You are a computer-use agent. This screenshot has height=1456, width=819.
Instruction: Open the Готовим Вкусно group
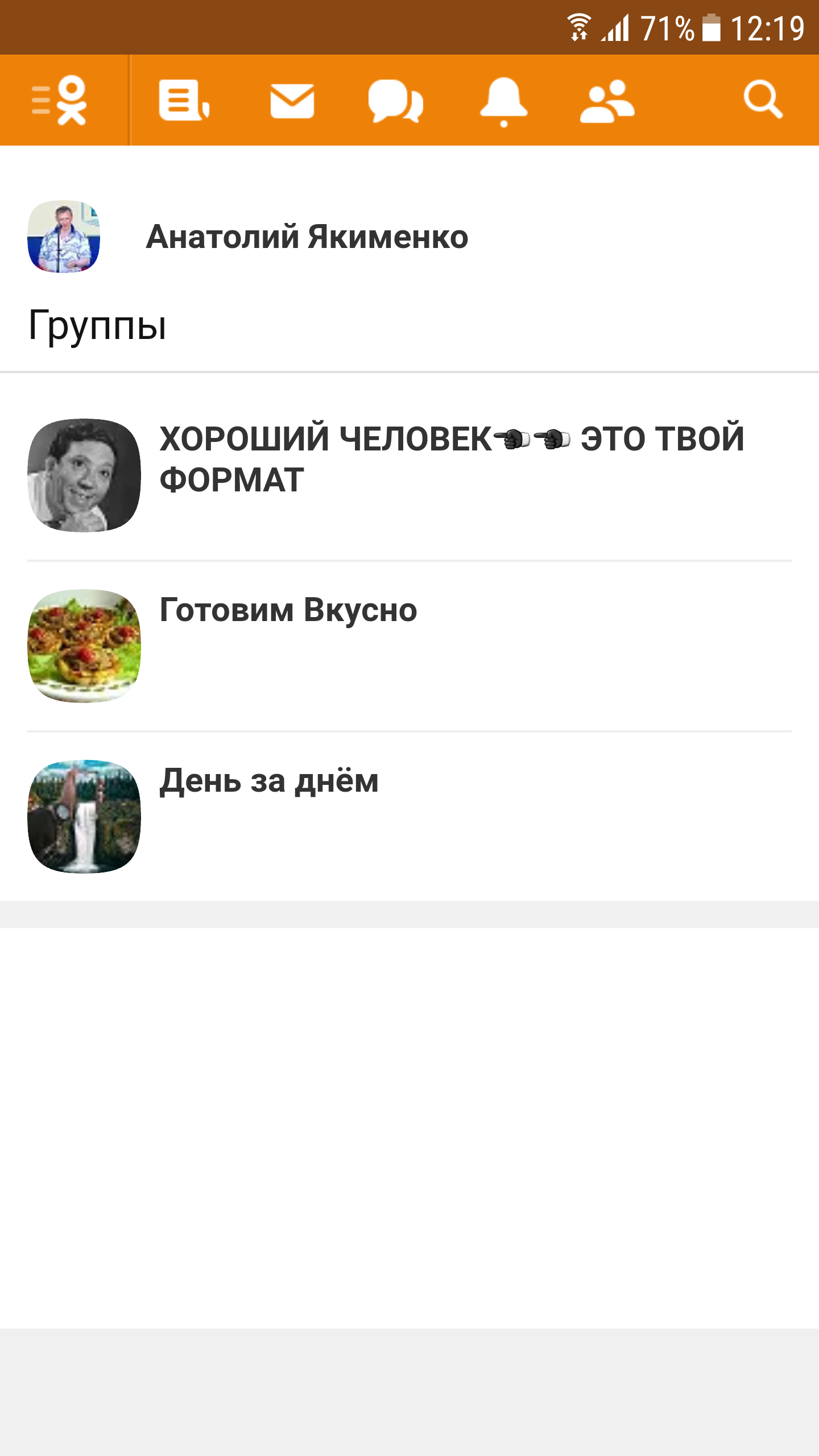(x=288, y=610)
